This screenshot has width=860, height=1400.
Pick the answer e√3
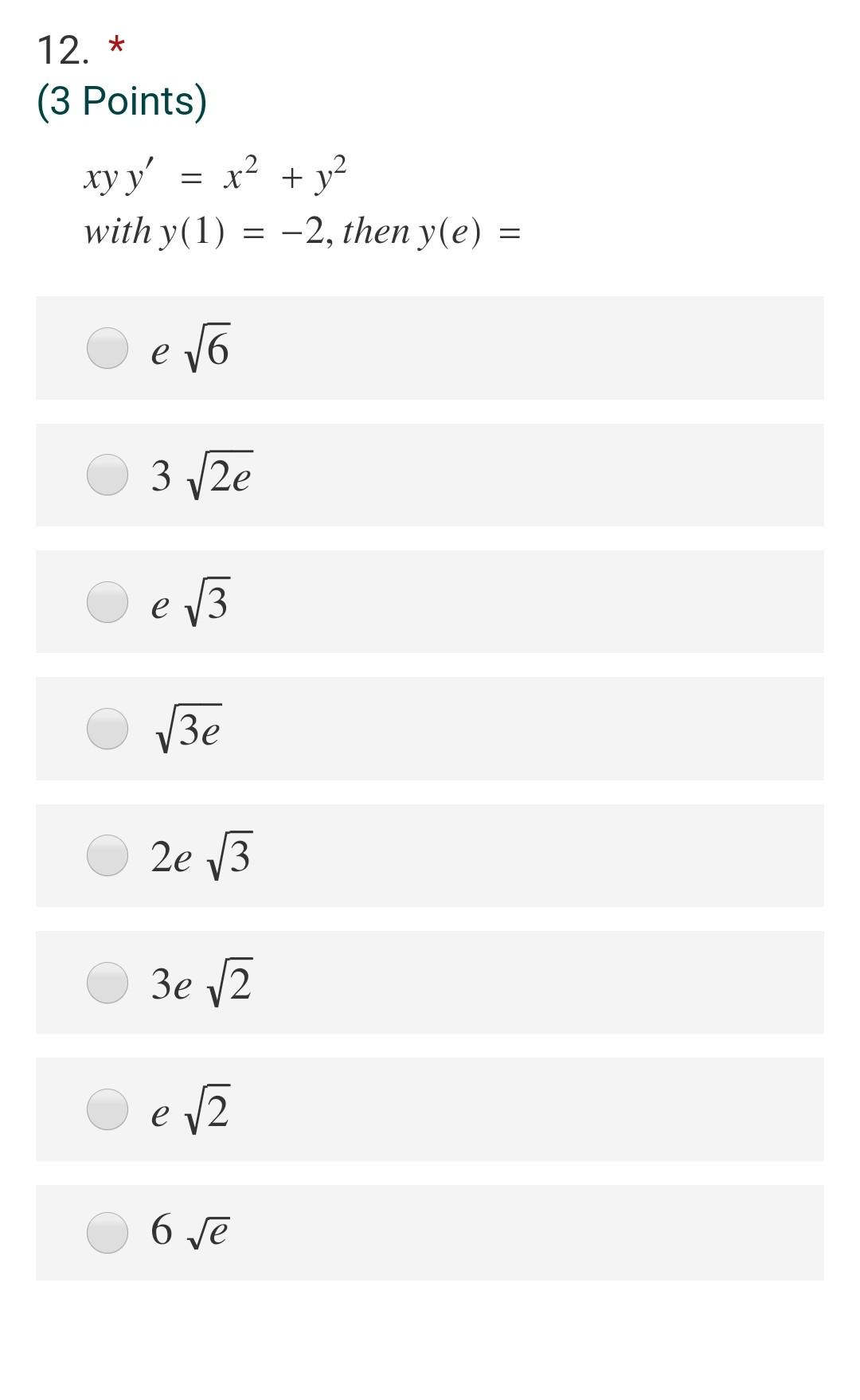click(x=107, y=601)
